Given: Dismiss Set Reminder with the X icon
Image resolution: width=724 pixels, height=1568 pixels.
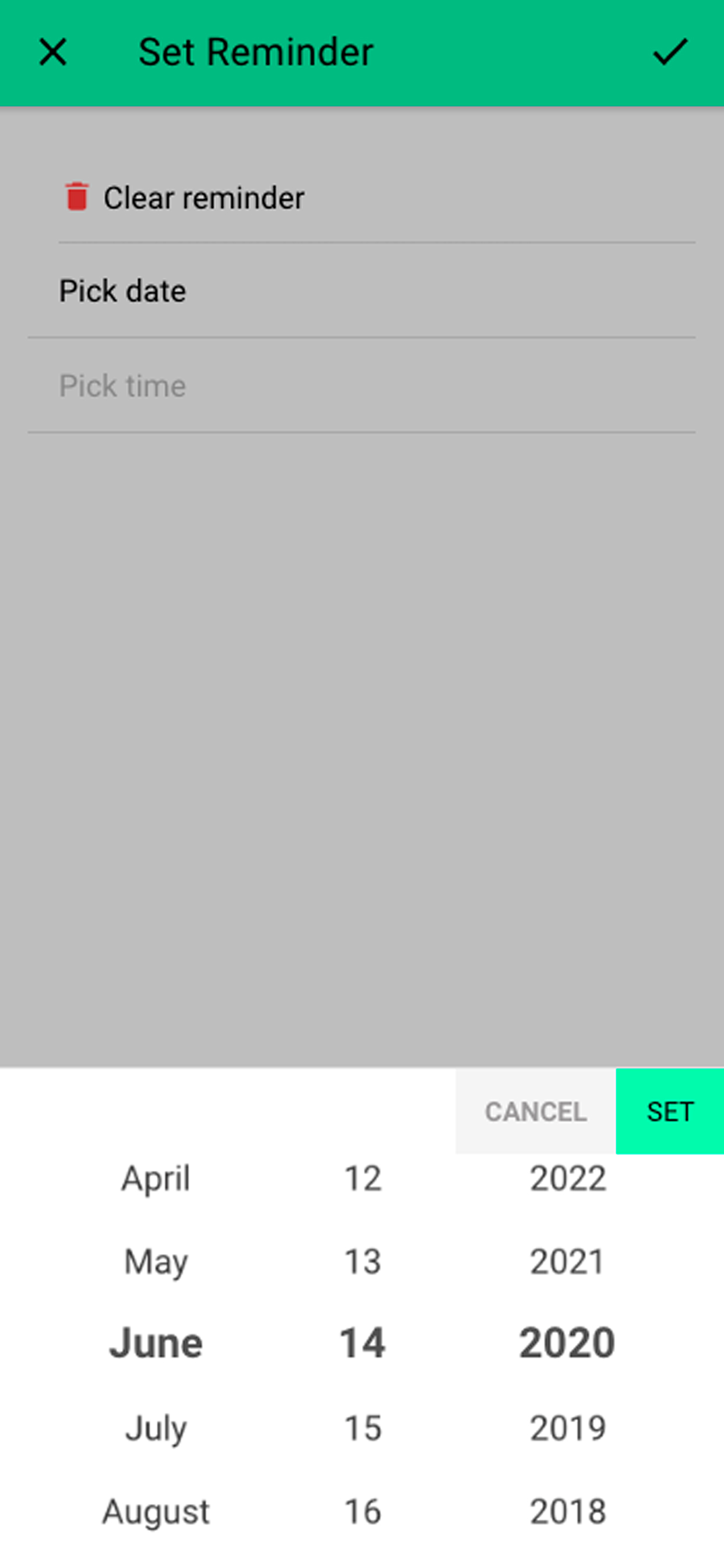Looking at the screenshot, I should 54,52.
